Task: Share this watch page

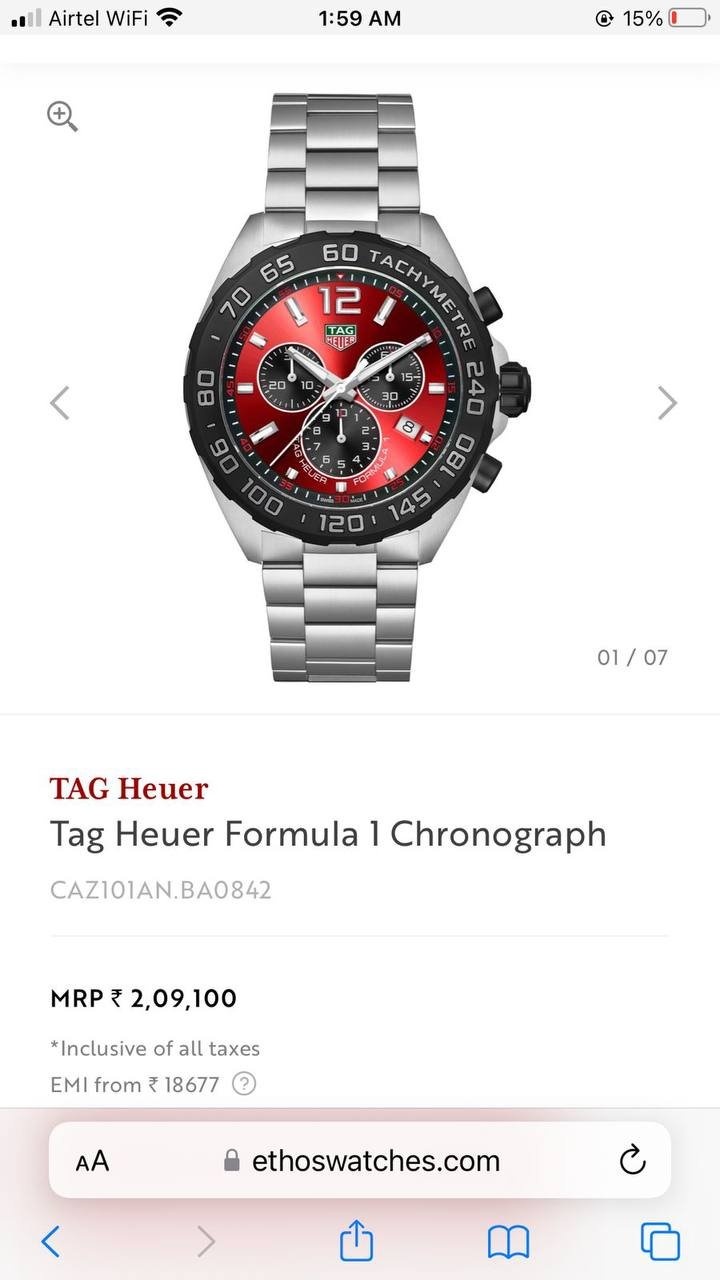Action: 356,1242
